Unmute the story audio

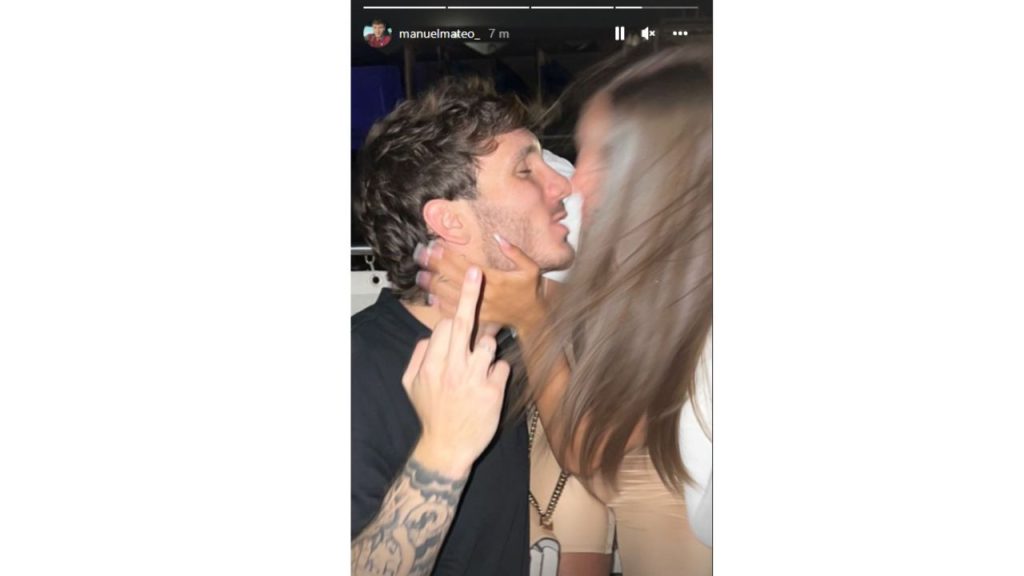click(648, 33)
